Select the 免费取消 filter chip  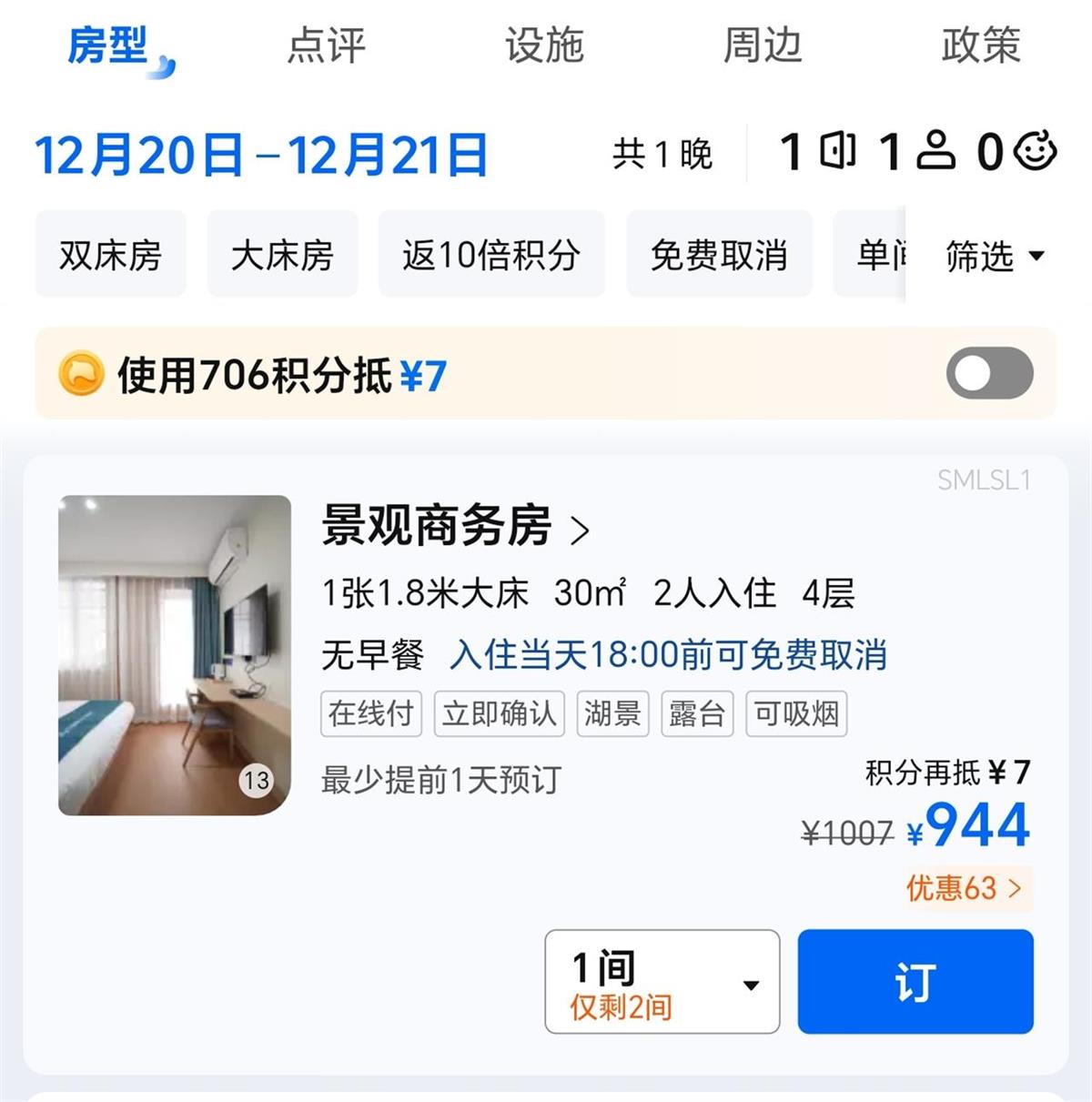point(719,255)
